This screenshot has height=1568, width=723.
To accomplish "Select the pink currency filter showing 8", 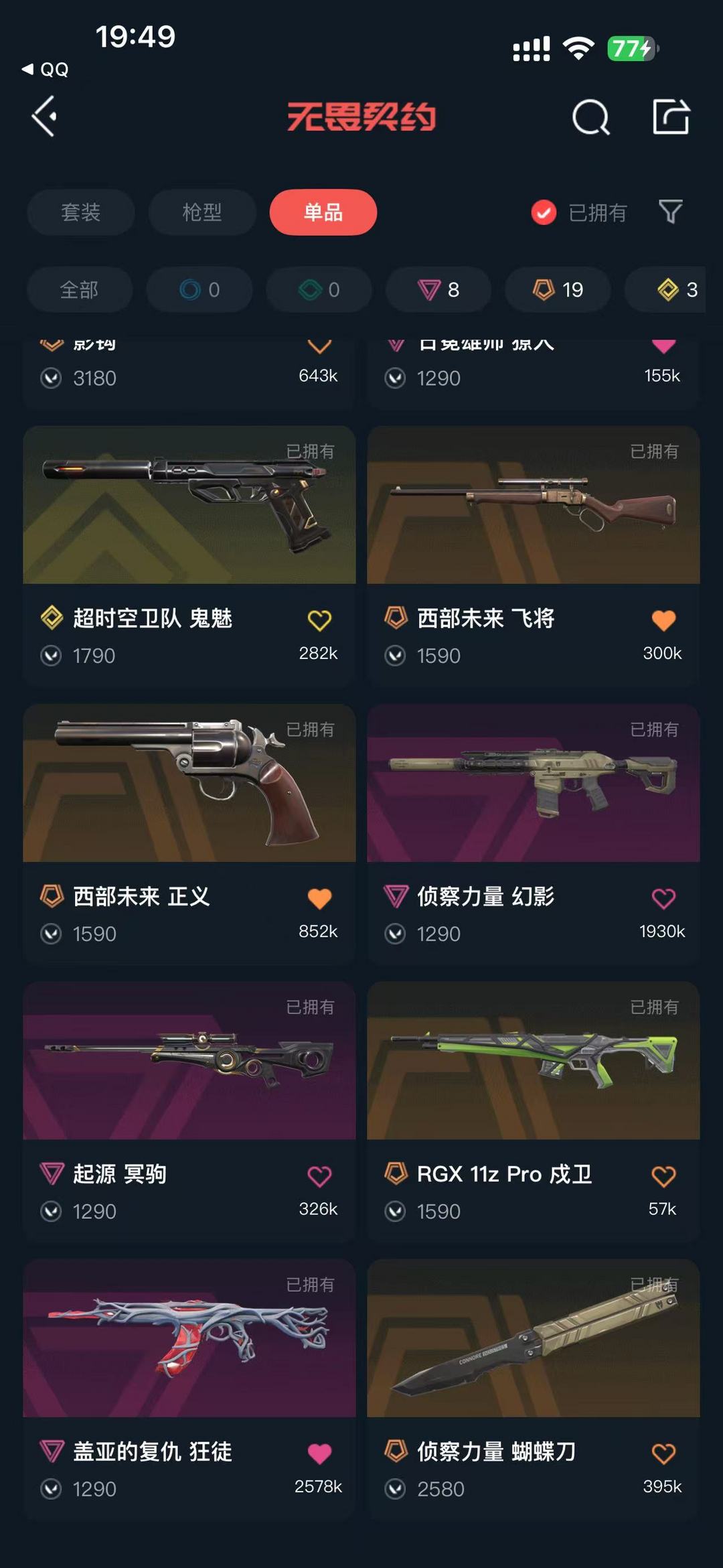I will point(438,289).
